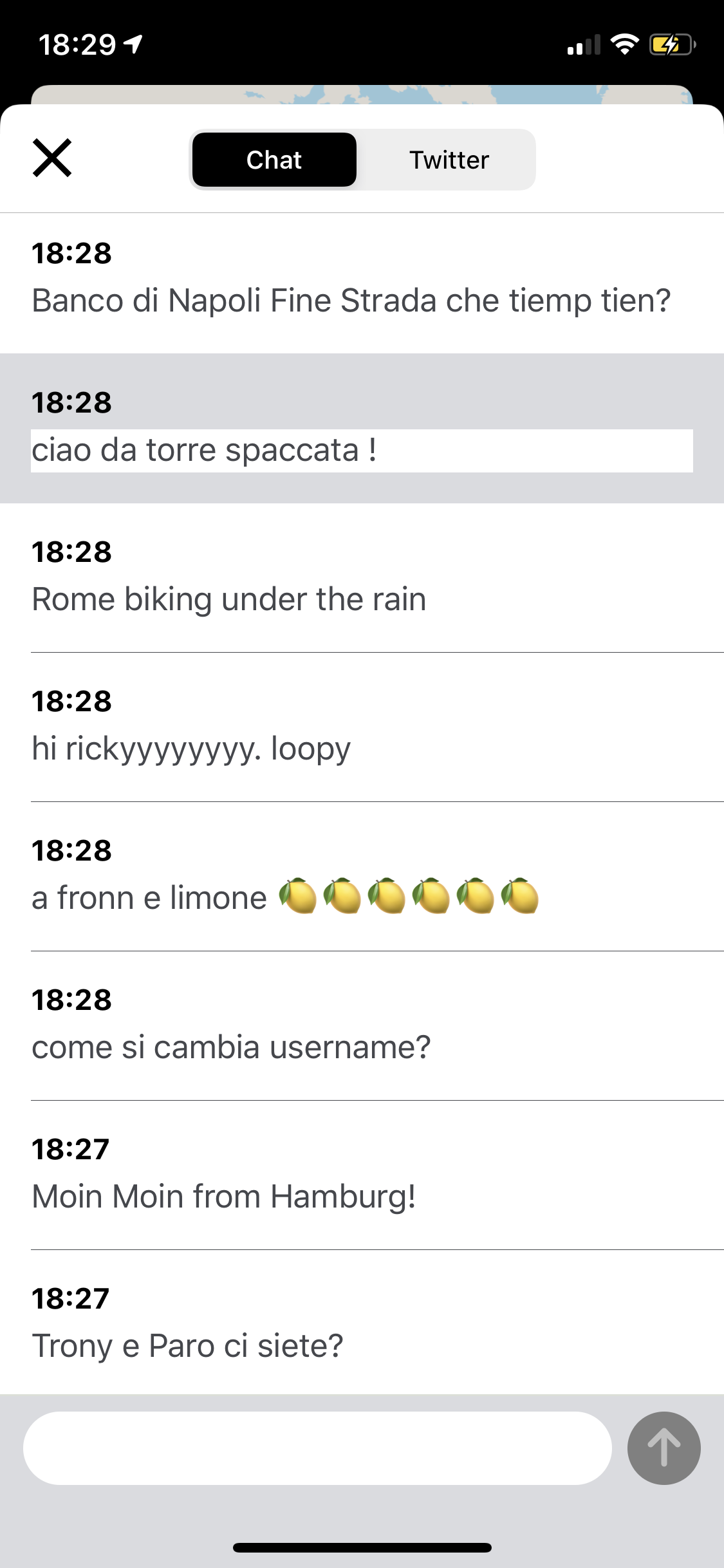Select the 'Moin Moin from Hamburg!' message
724x1568 pixels.
[x=224, y=1195]
